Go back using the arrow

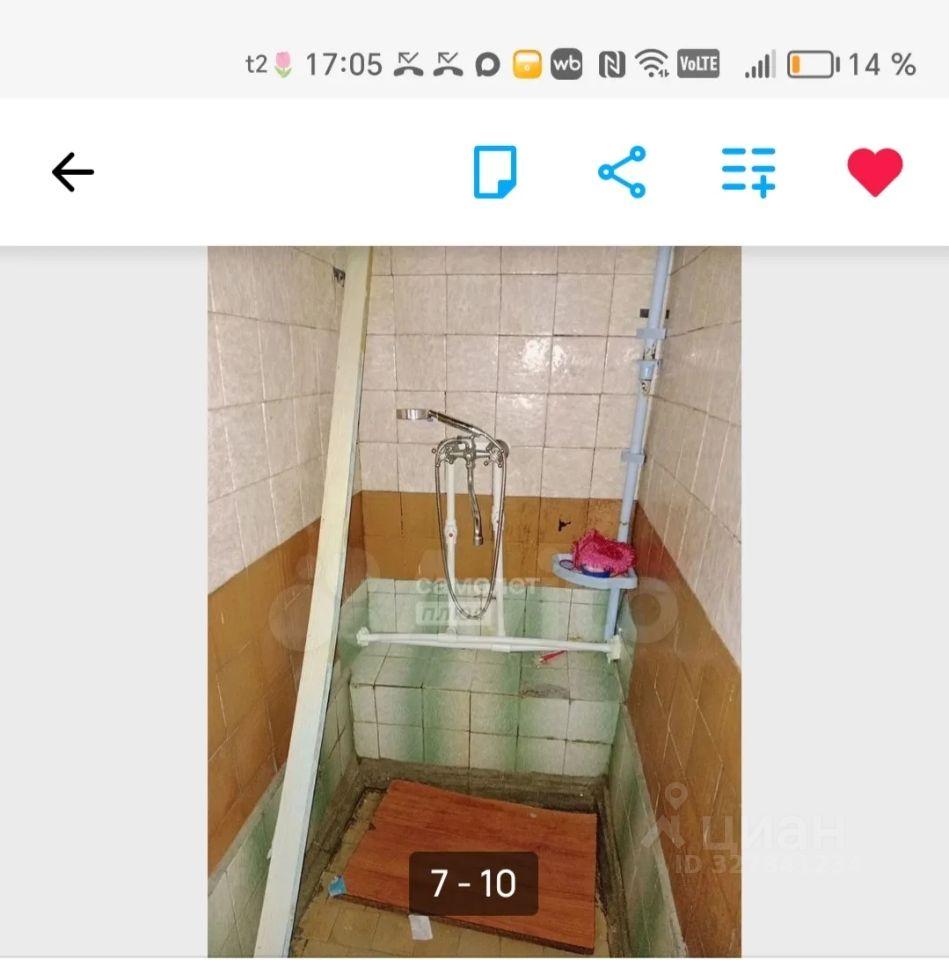click(72, 172)
